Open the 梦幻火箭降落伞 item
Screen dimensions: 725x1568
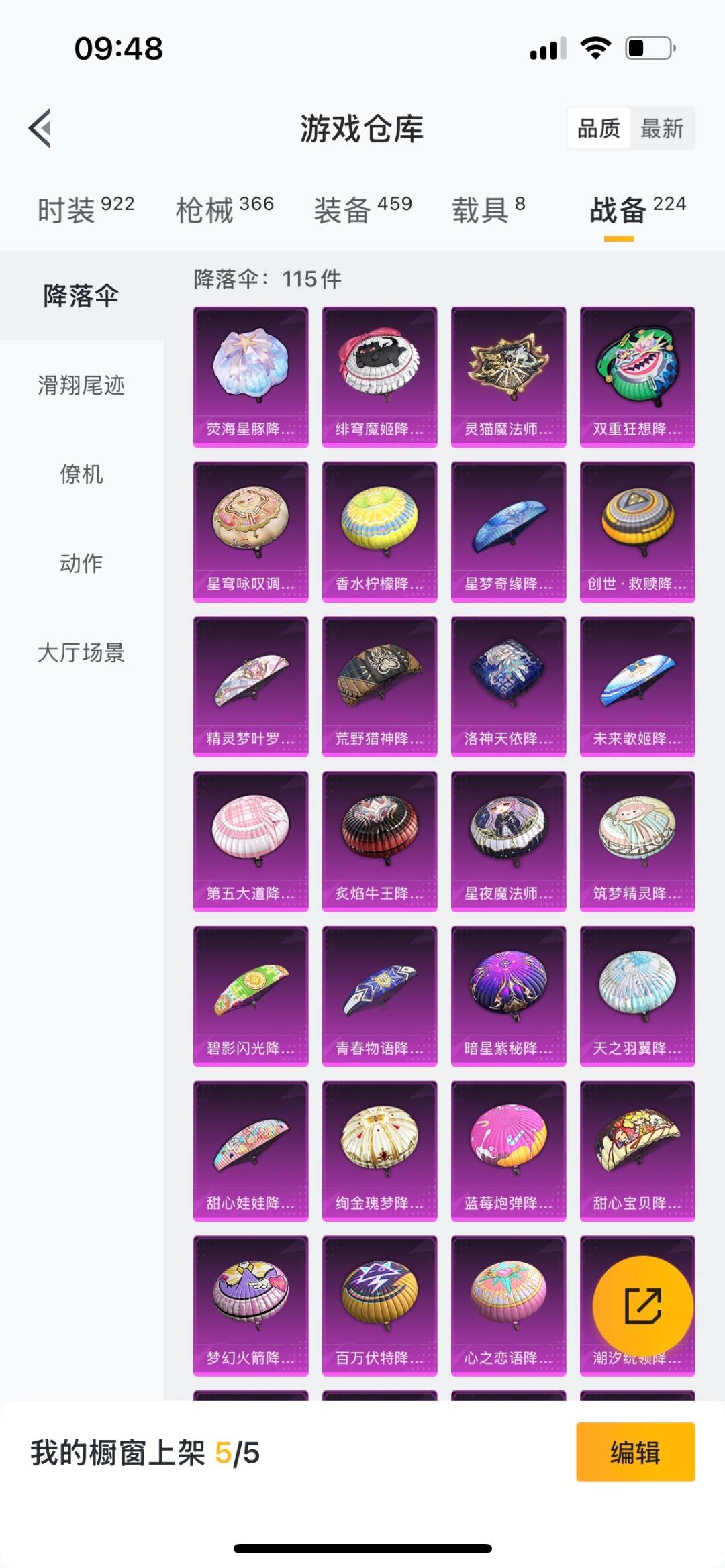click(x=250, y=1306)
